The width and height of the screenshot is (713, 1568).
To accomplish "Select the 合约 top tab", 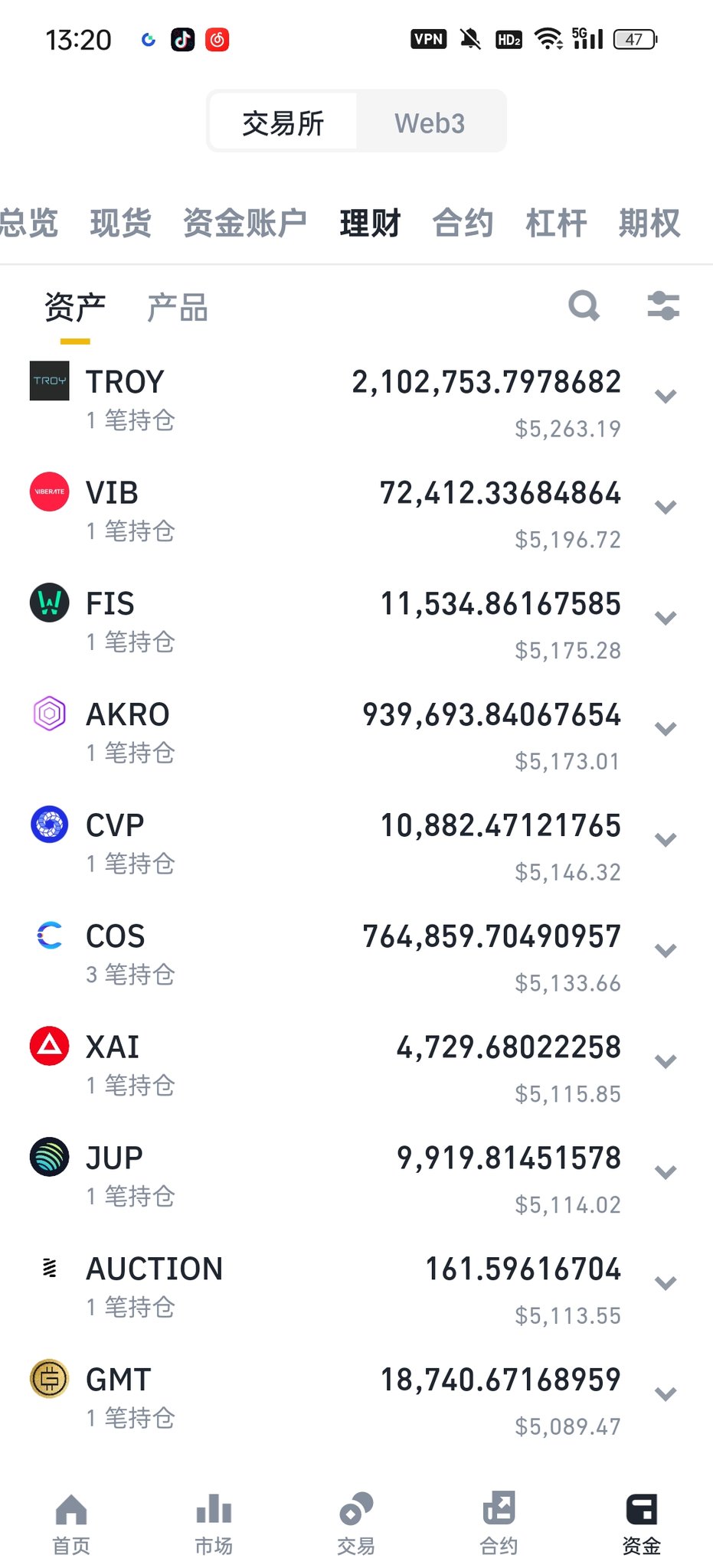I will pyautogui.click(x=463, y=224).
